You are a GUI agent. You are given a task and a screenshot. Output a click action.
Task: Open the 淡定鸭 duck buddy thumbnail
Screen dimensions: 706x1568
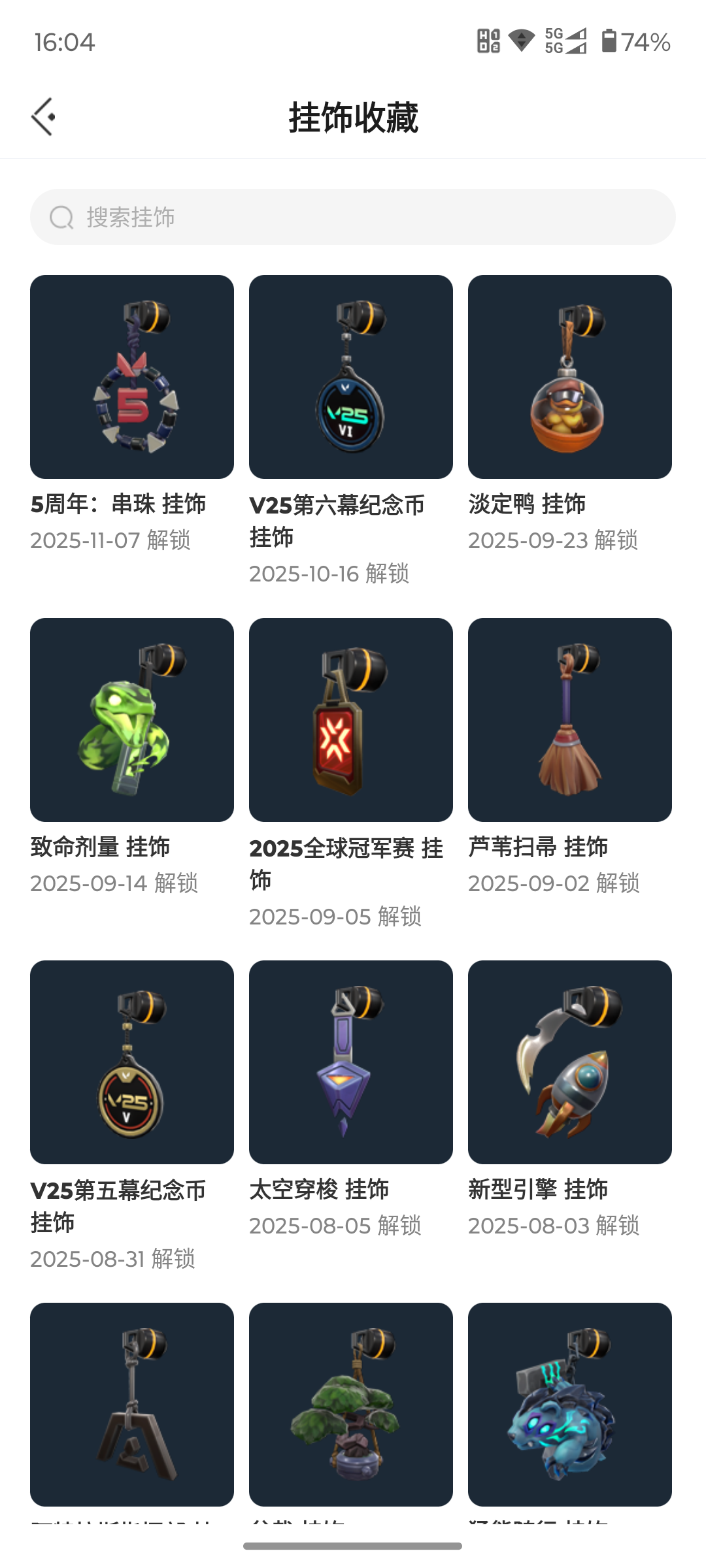[570, 377]
